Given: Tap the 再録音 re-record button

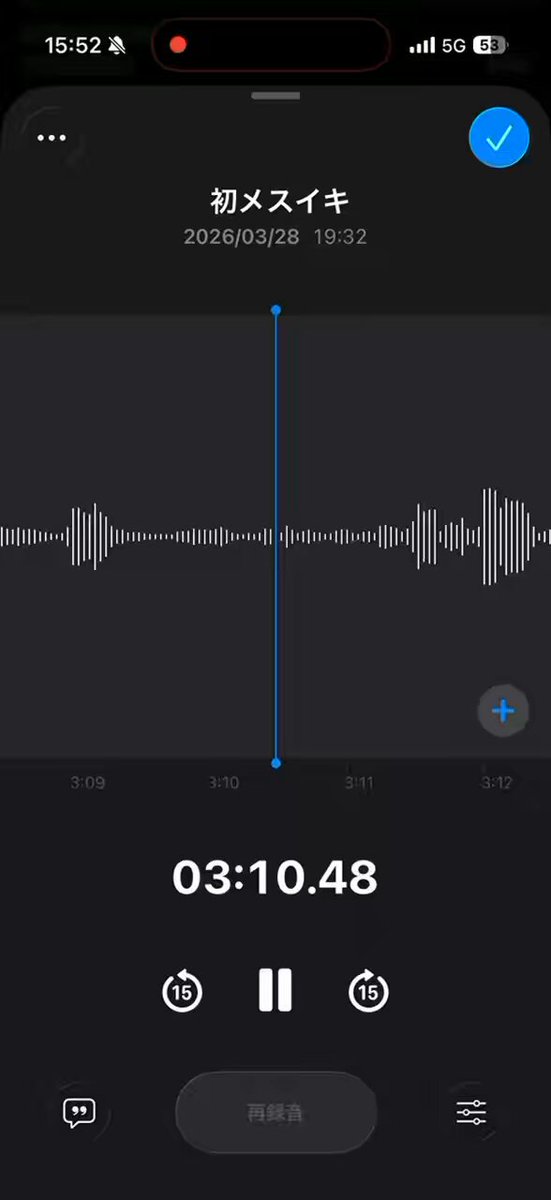Looking at the screenshot, I should pos(275,1112).
